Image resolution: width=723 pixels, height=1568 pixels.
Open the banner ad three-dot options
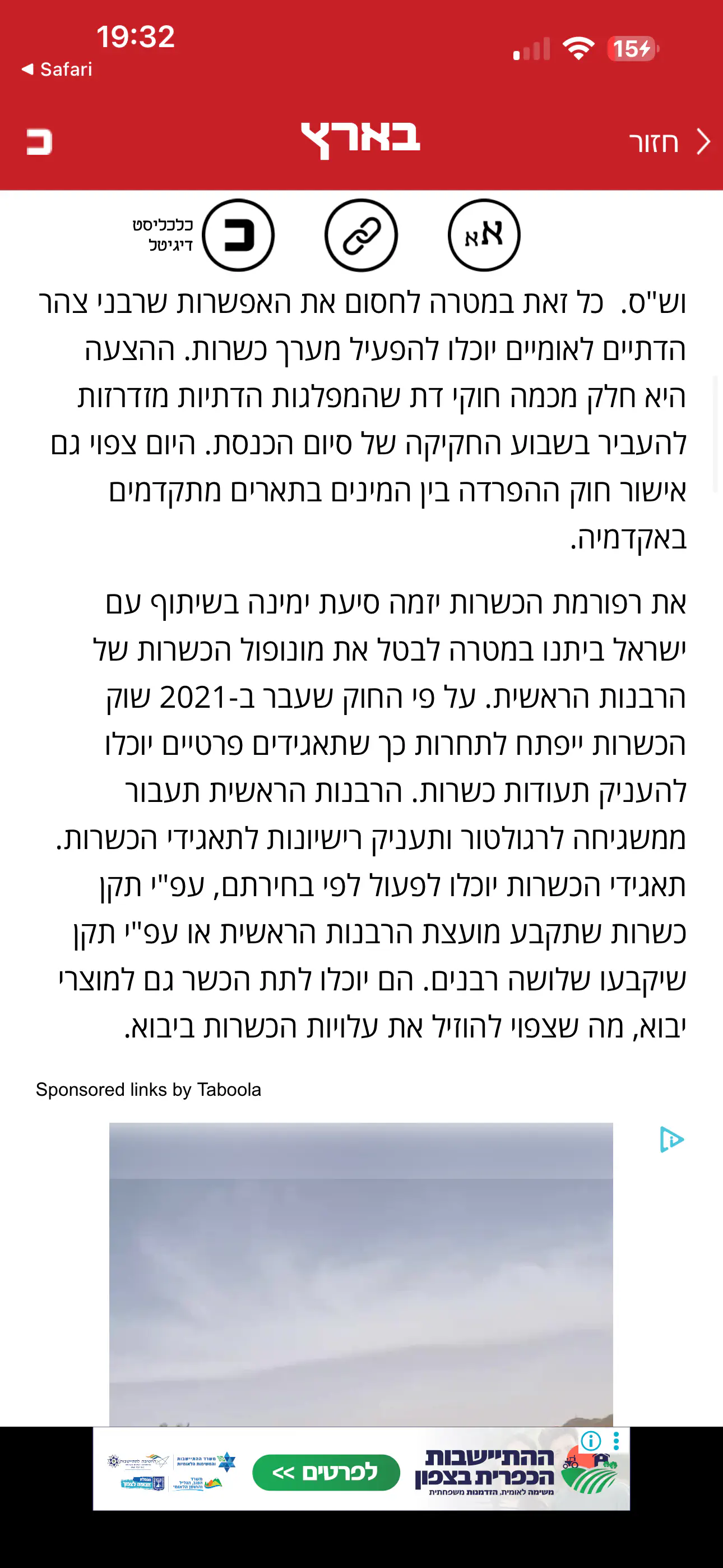coord(617,1441)
